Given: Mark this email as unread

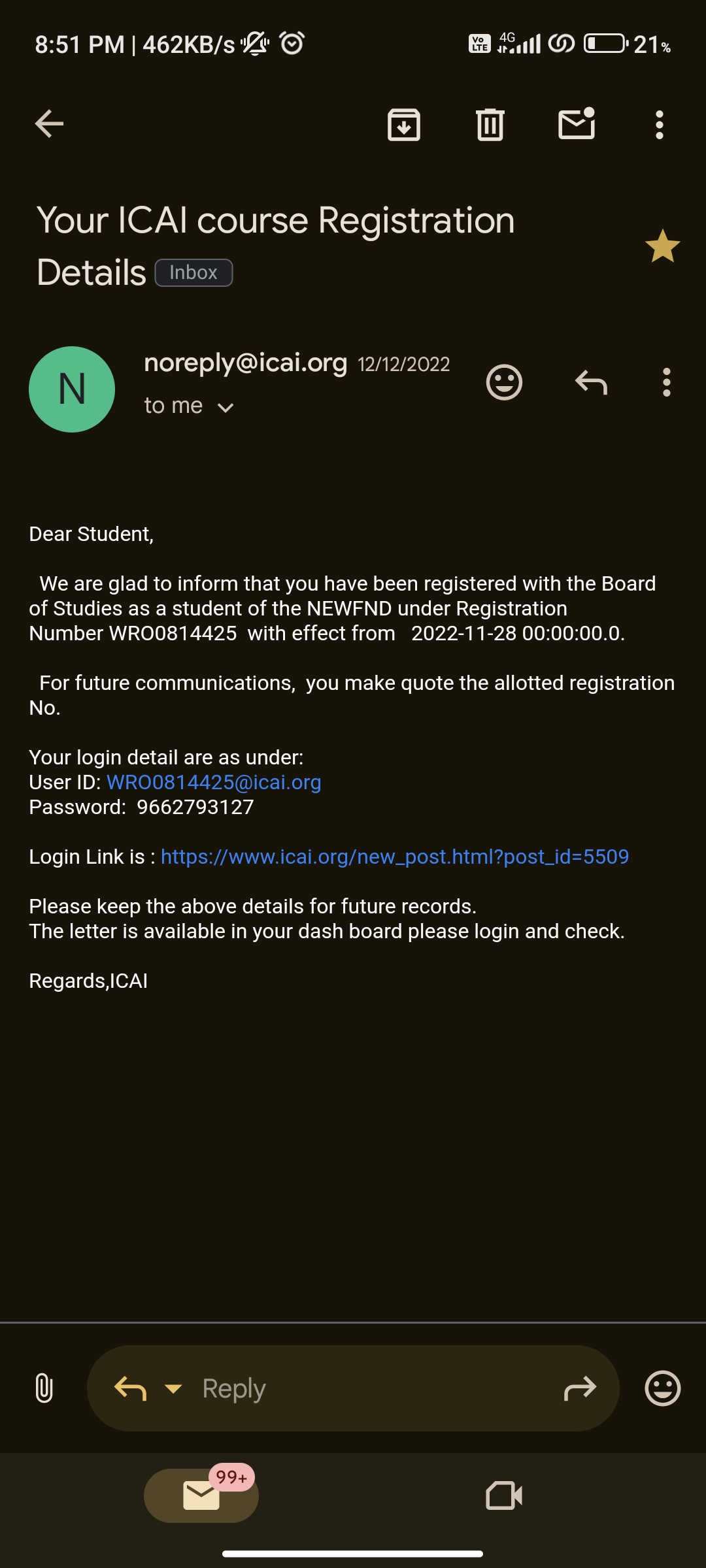Looking at the screenshot, I should pyautogui.click(x=577, y=124).
